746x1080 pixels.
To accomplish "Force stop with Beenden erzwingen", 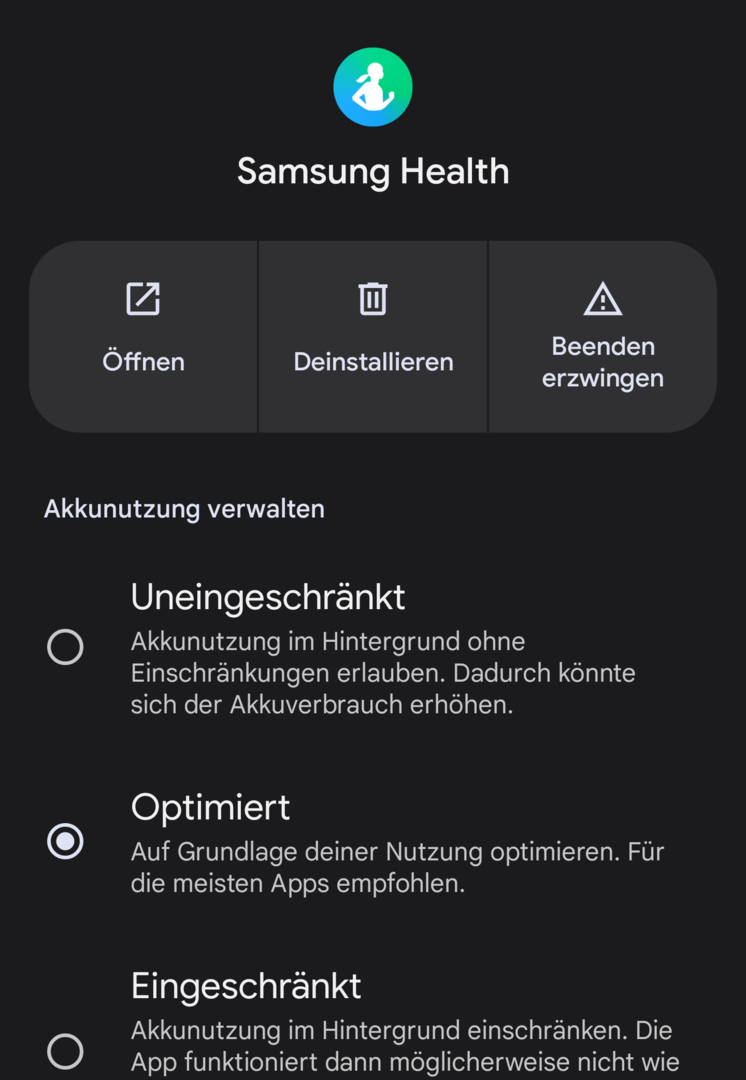I will click(602, 336).
